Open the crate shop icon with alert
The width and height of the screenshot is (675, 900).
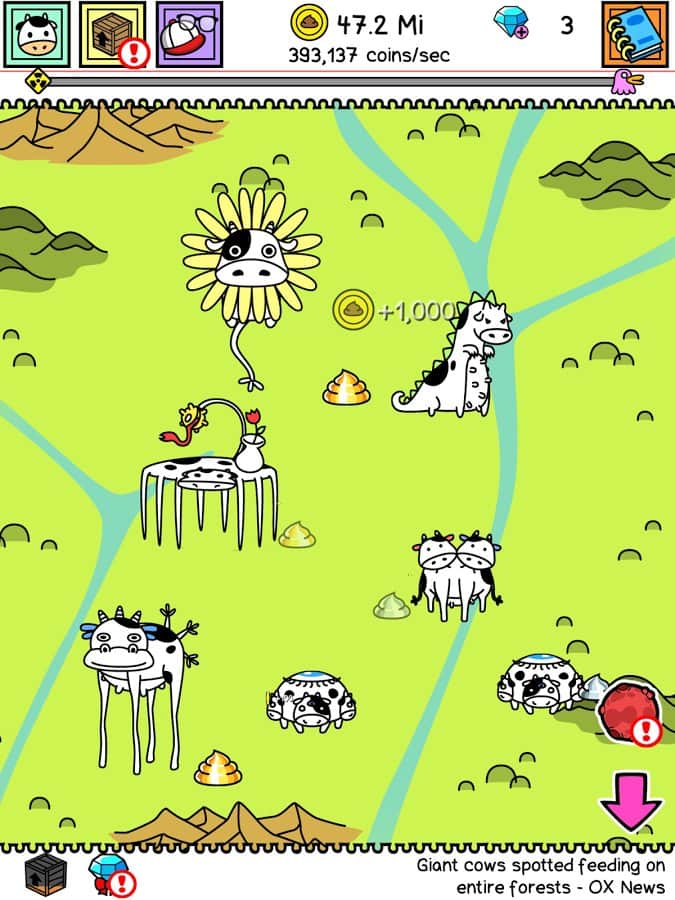(112, 34)
